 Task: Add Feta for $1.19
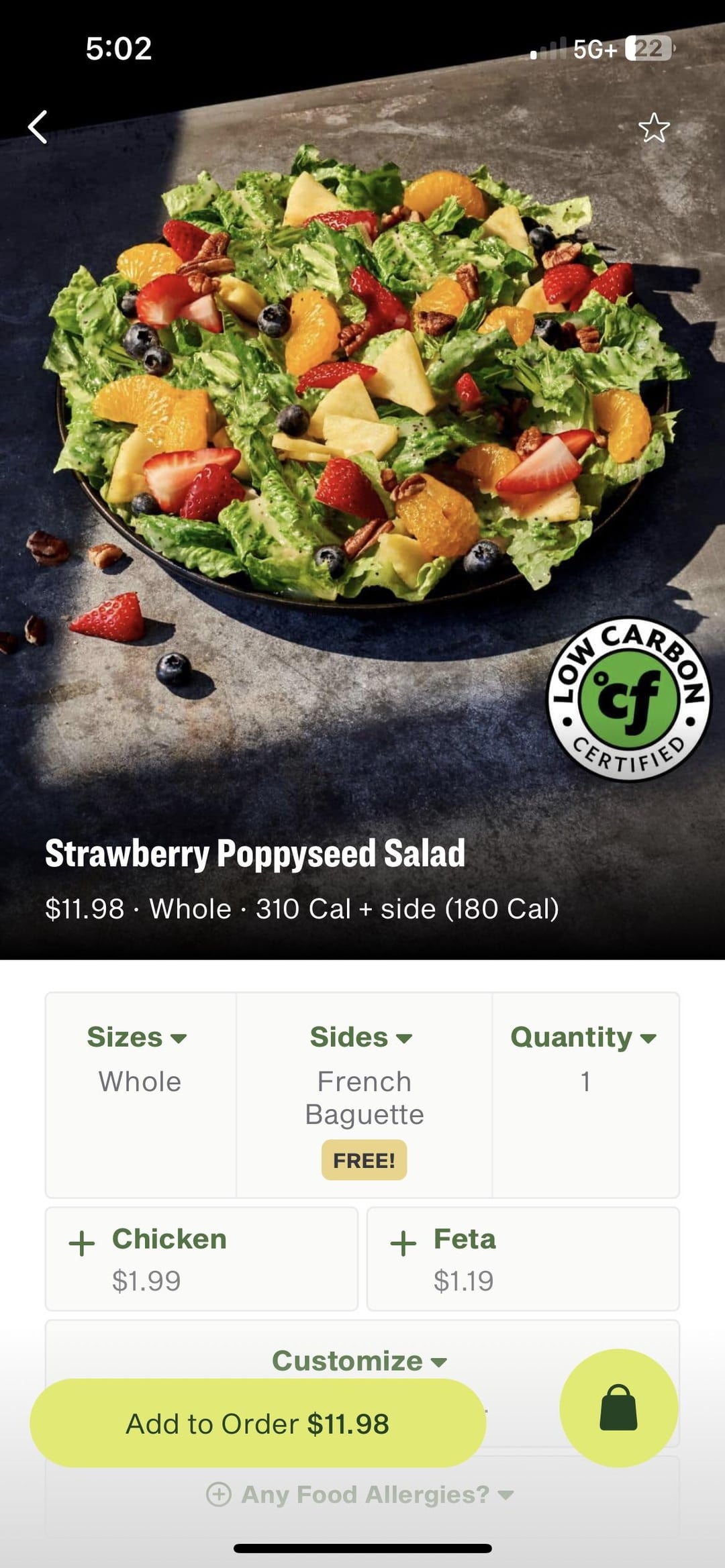pyautogui.click(x=522, y=1258)
